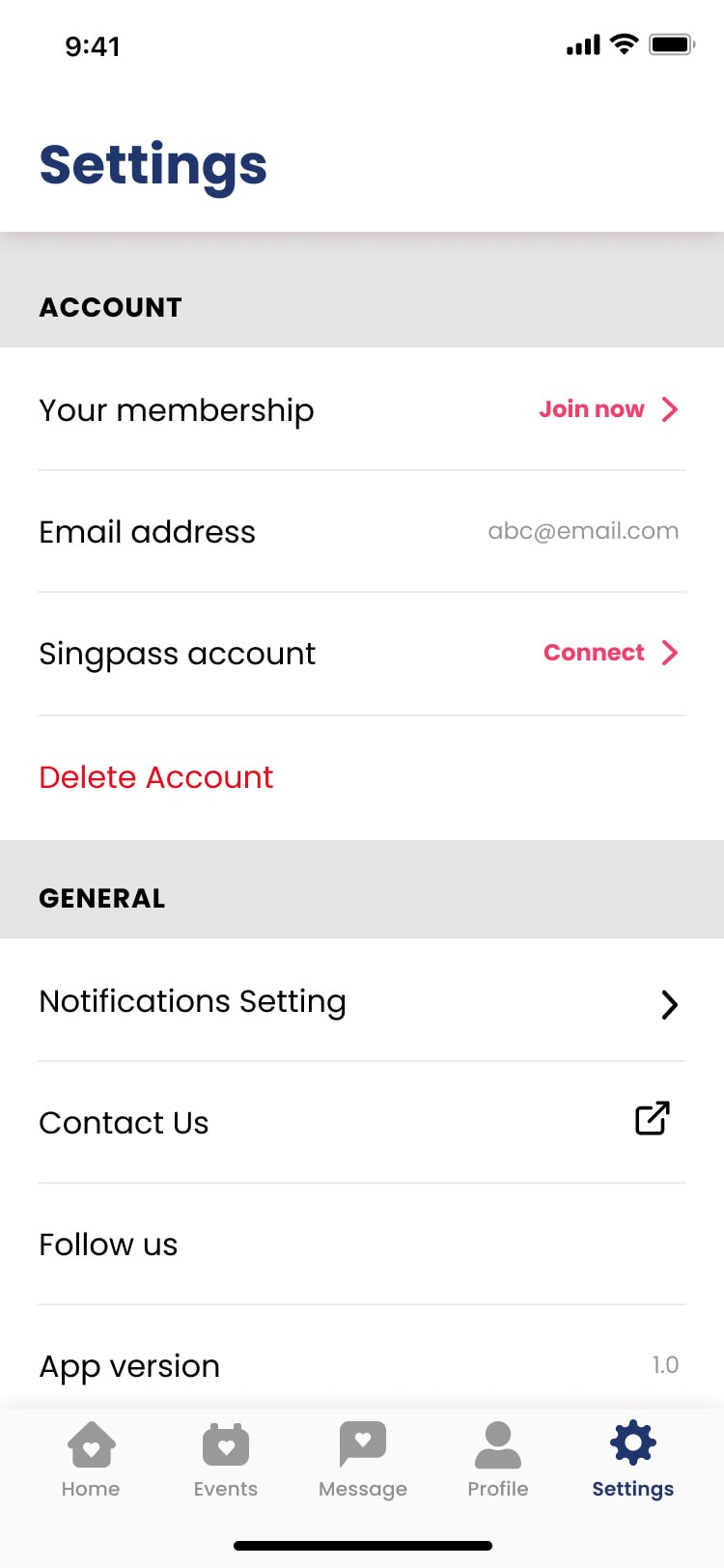Switch to the Events tab

click(x=226, y=1460)
